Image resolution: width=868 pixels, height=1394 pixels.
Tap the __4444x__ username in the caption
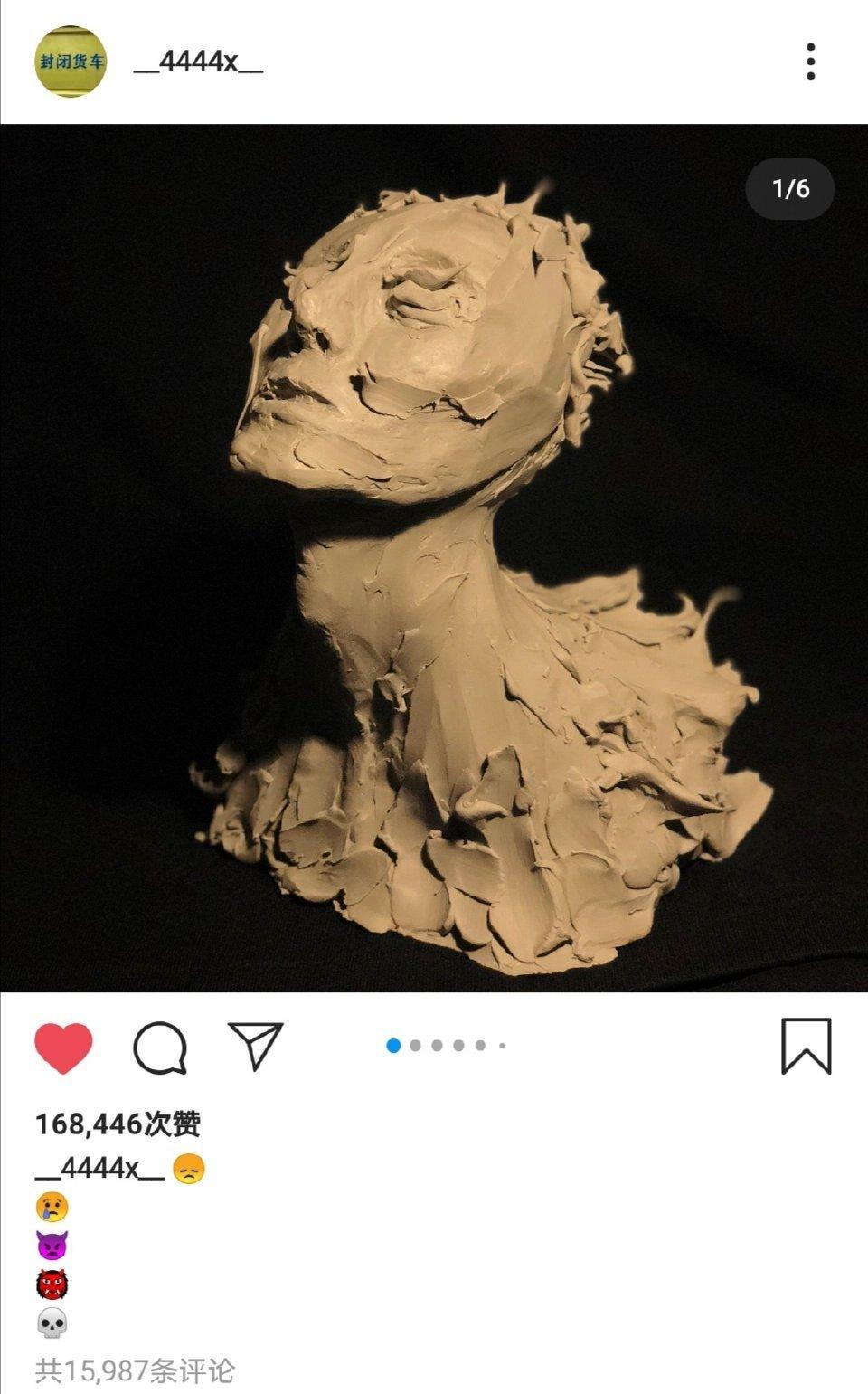coord(99,1169)
